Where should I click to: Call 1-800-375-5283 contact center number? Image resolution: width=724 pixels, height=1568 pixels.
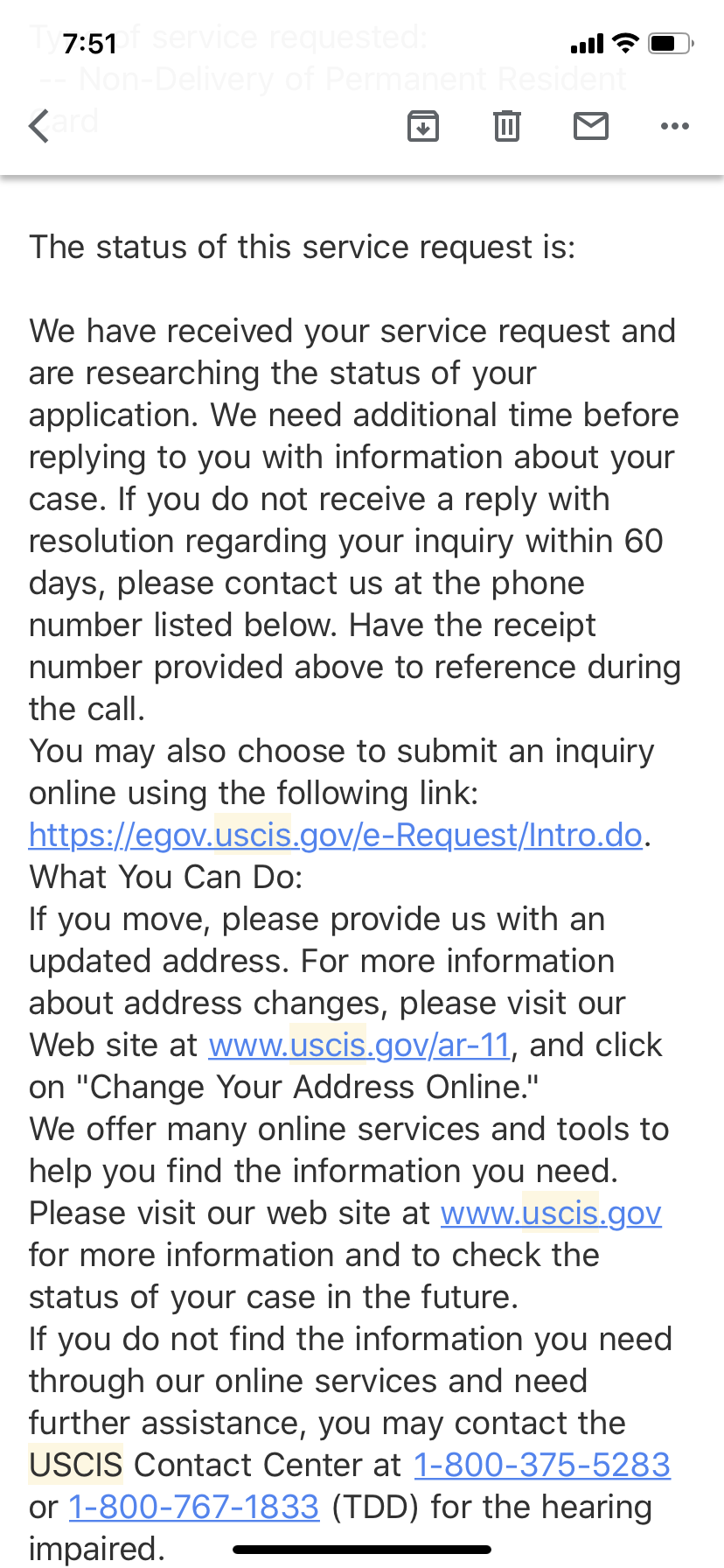[542, 1466]
